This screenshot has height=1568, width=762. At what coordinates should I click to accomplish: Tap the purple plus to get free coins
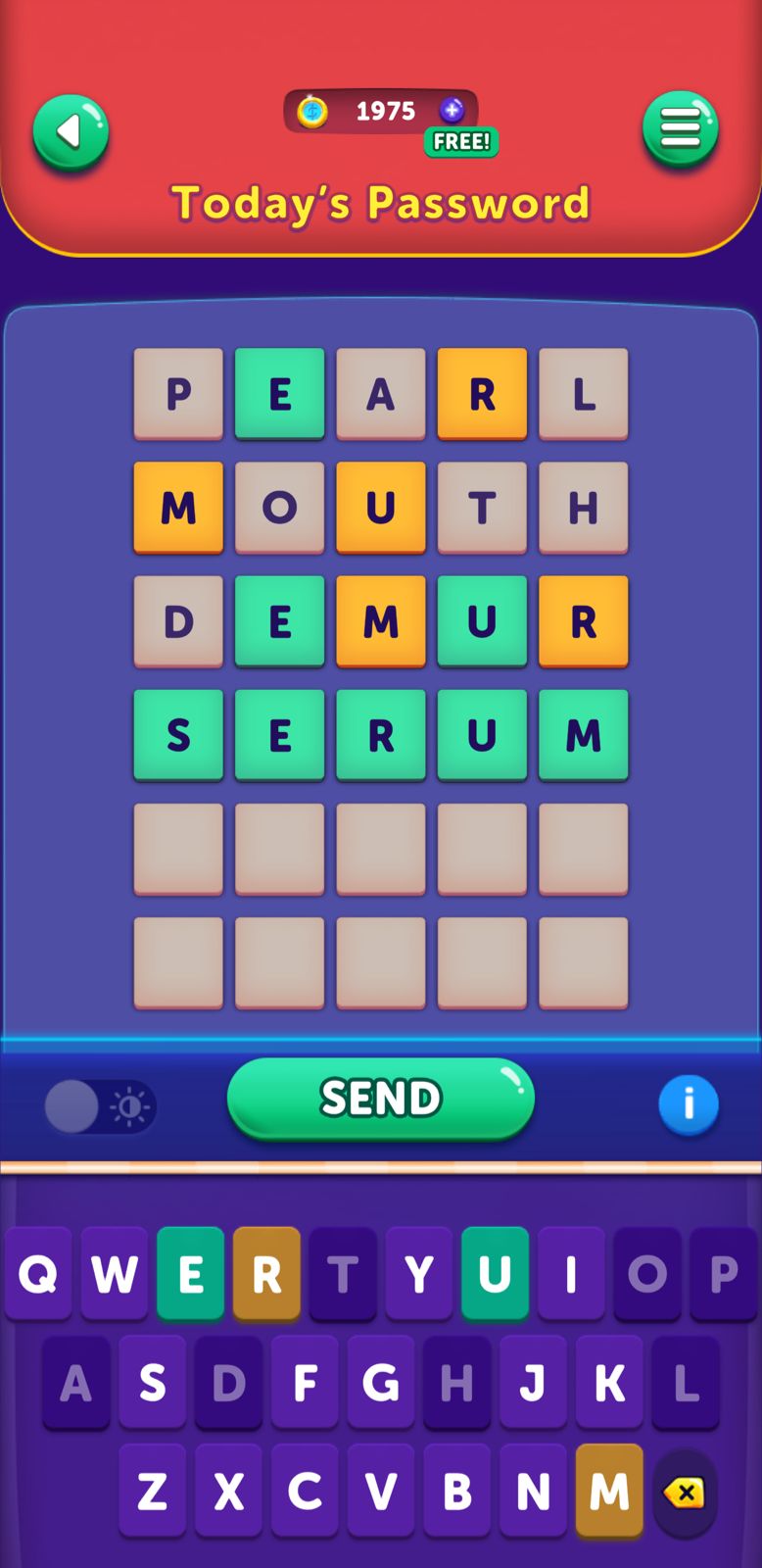click(x=452, y=111)
